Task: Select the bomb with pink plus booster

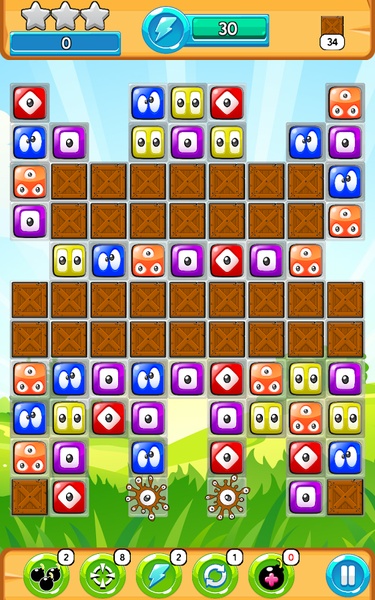Action: click(271, 576)
